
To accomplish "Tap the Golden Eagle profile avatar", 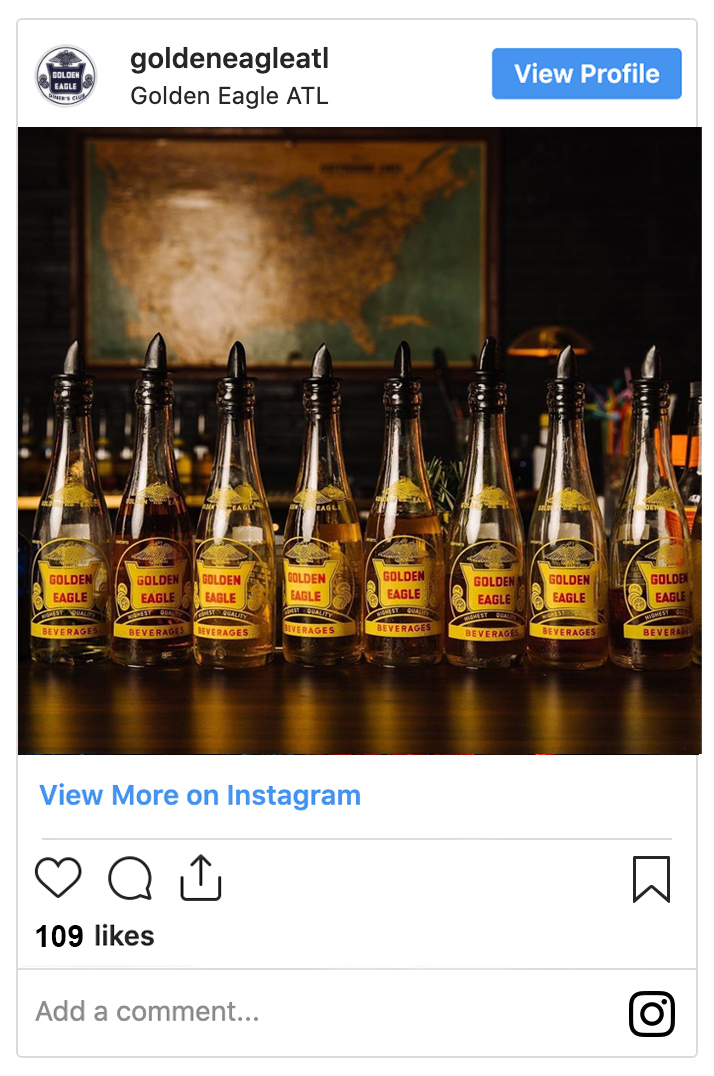I will click(66, 75).
